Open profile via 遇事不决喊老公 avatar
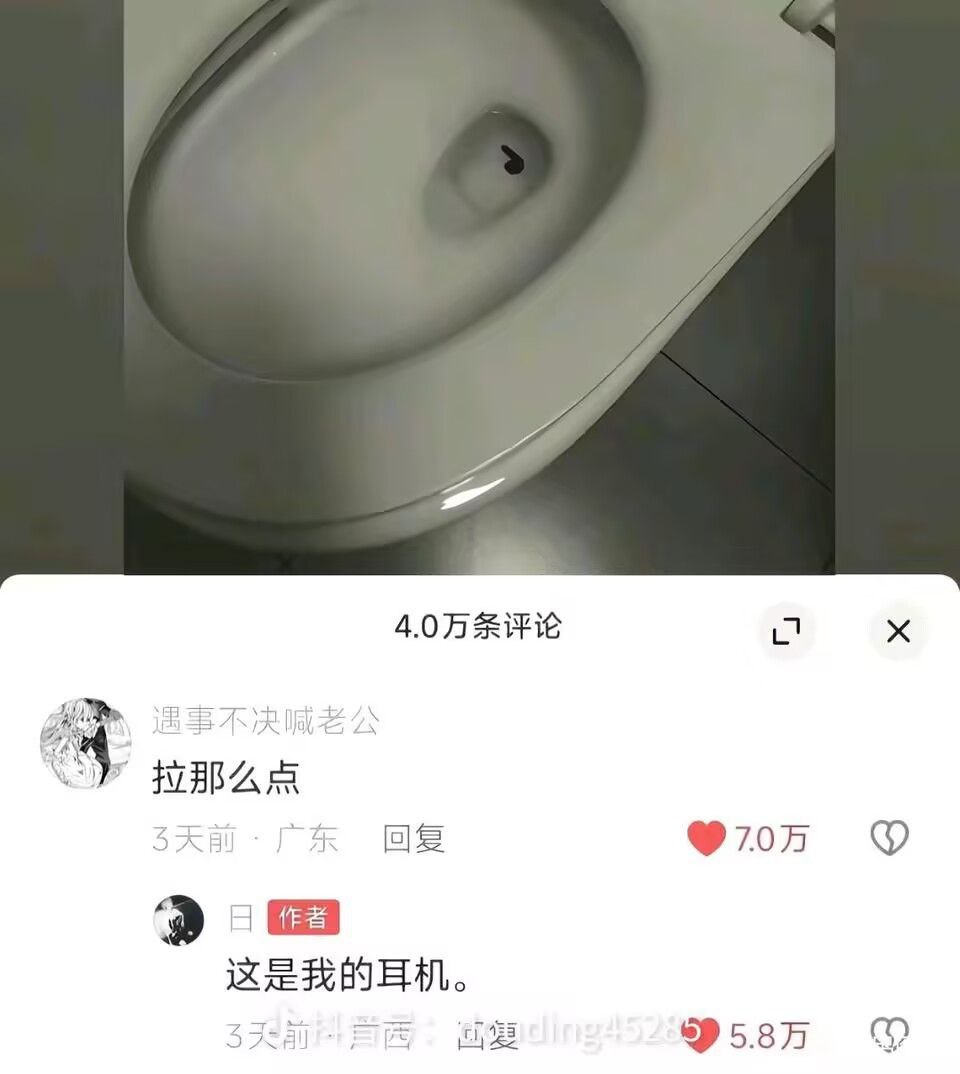Image resolution: width=960 pixels, height=1074 pixels. coord(86,742)
